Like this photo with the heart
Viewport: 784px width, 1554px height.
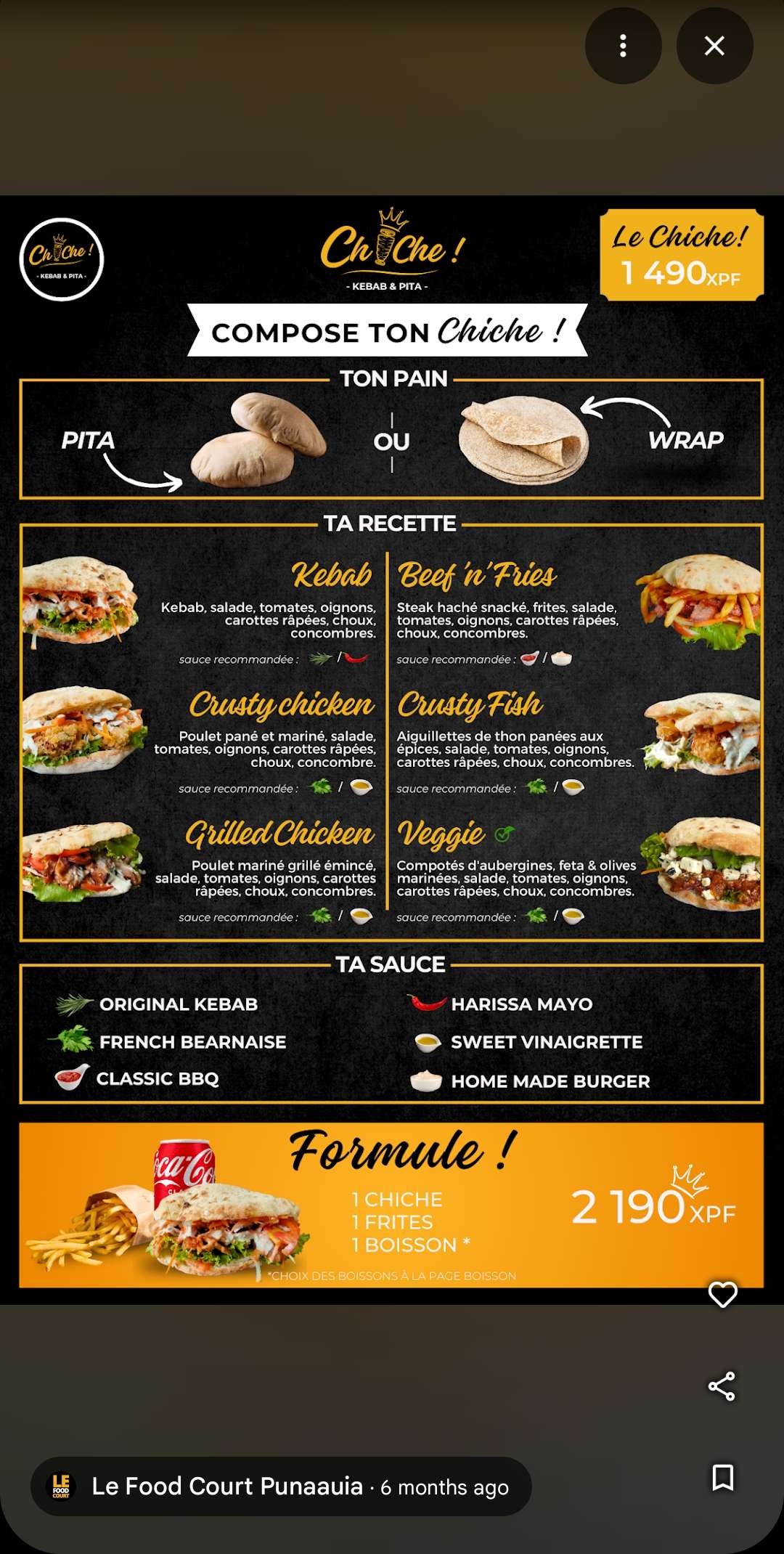722,1294
